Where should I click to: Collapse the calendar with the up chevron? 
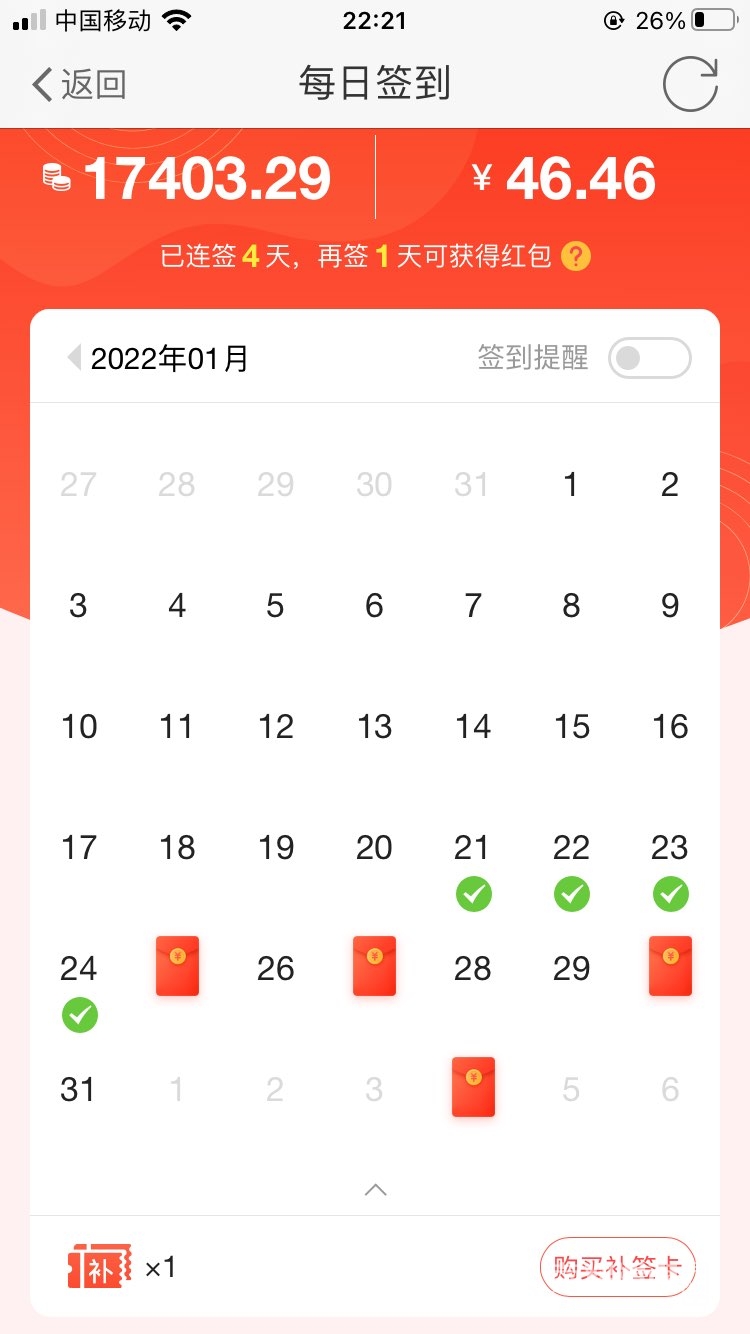375,1190
